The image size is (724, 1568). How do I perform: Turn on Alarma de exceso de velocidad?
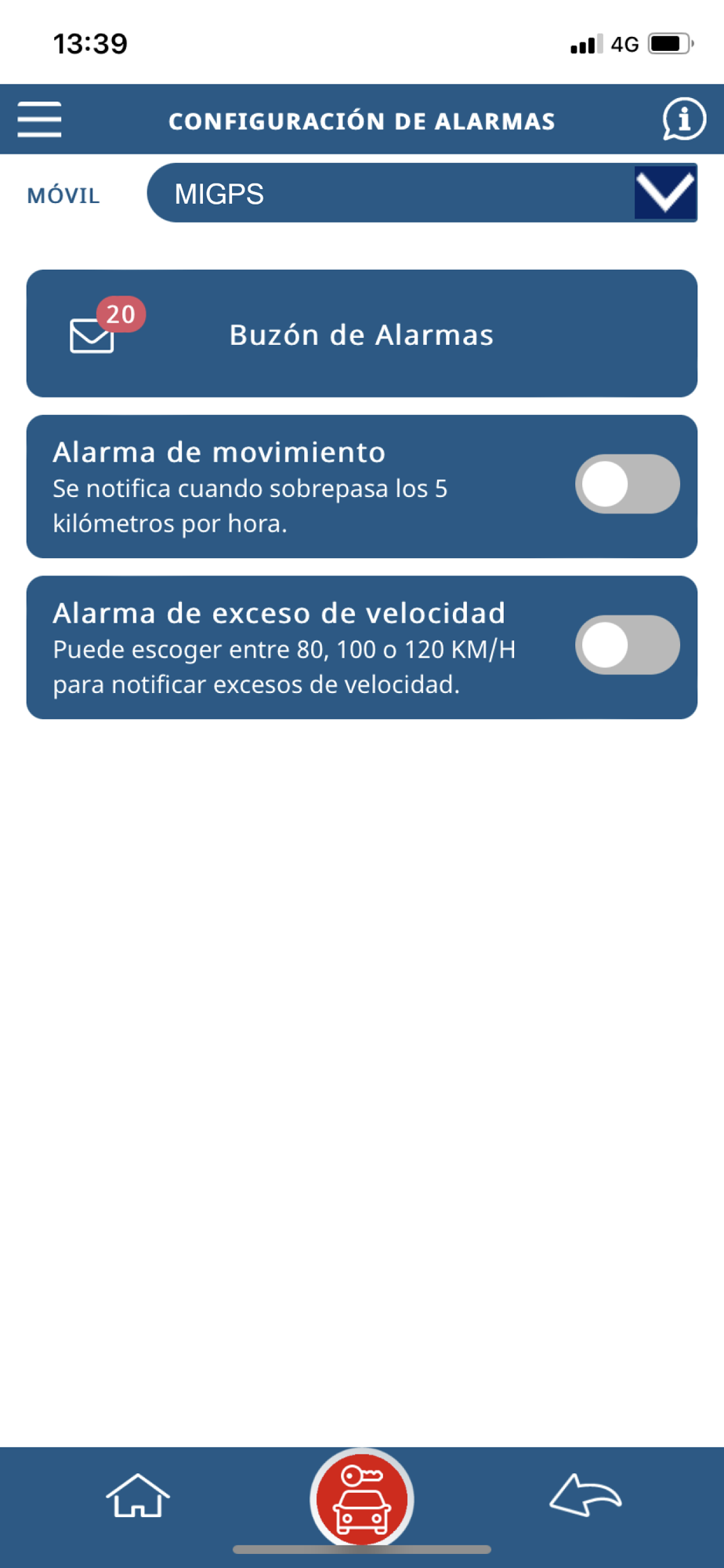coord(628,645)
